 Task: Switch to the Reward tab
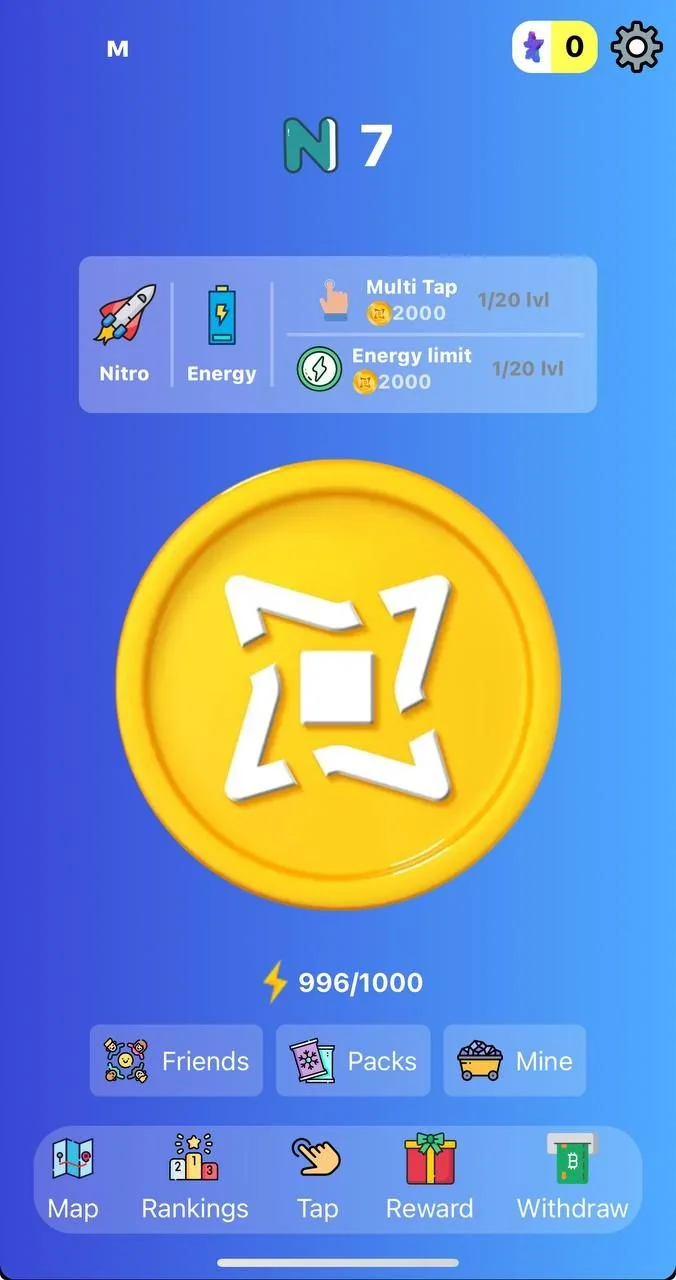(430, 1179)
